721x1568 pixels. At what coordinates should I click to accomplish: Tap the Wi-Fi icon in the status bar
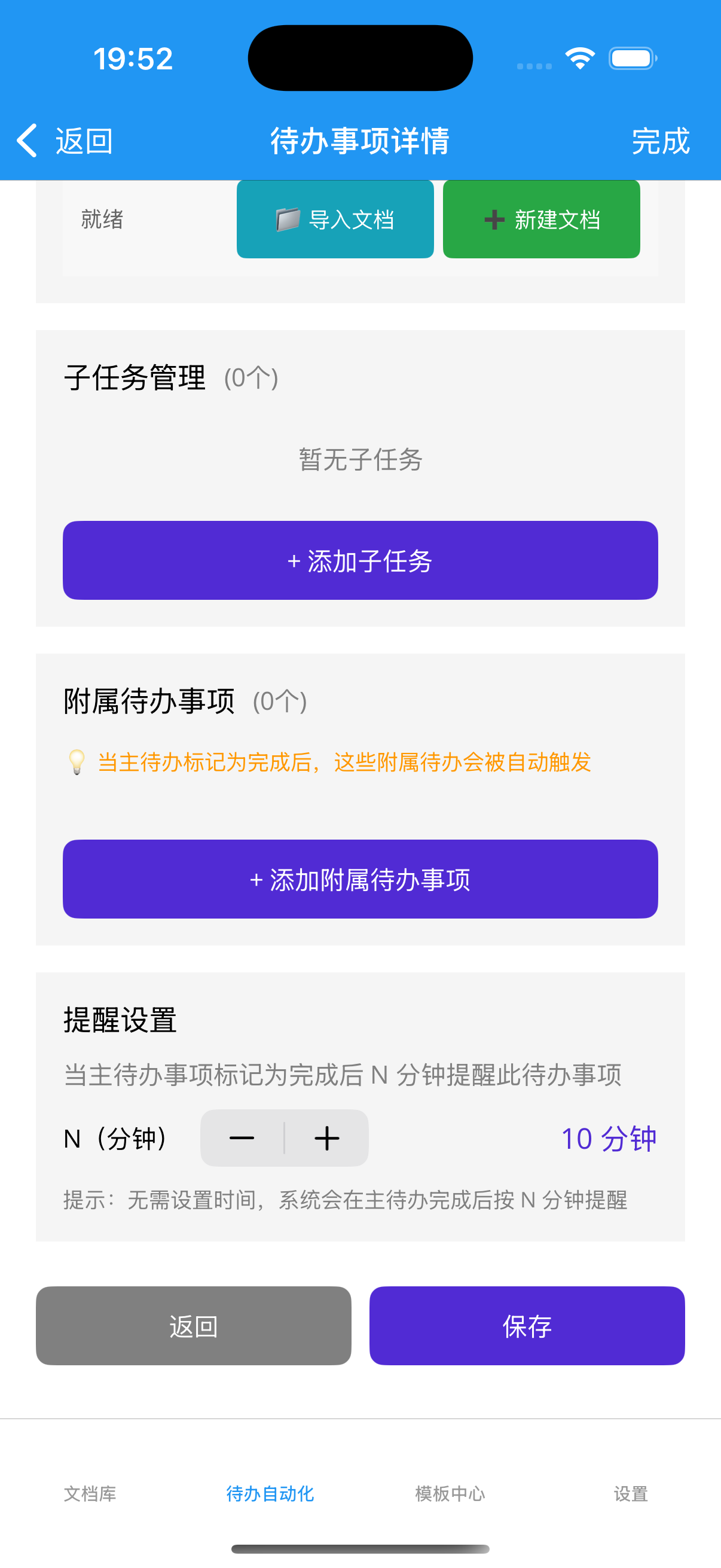(580, 57)
